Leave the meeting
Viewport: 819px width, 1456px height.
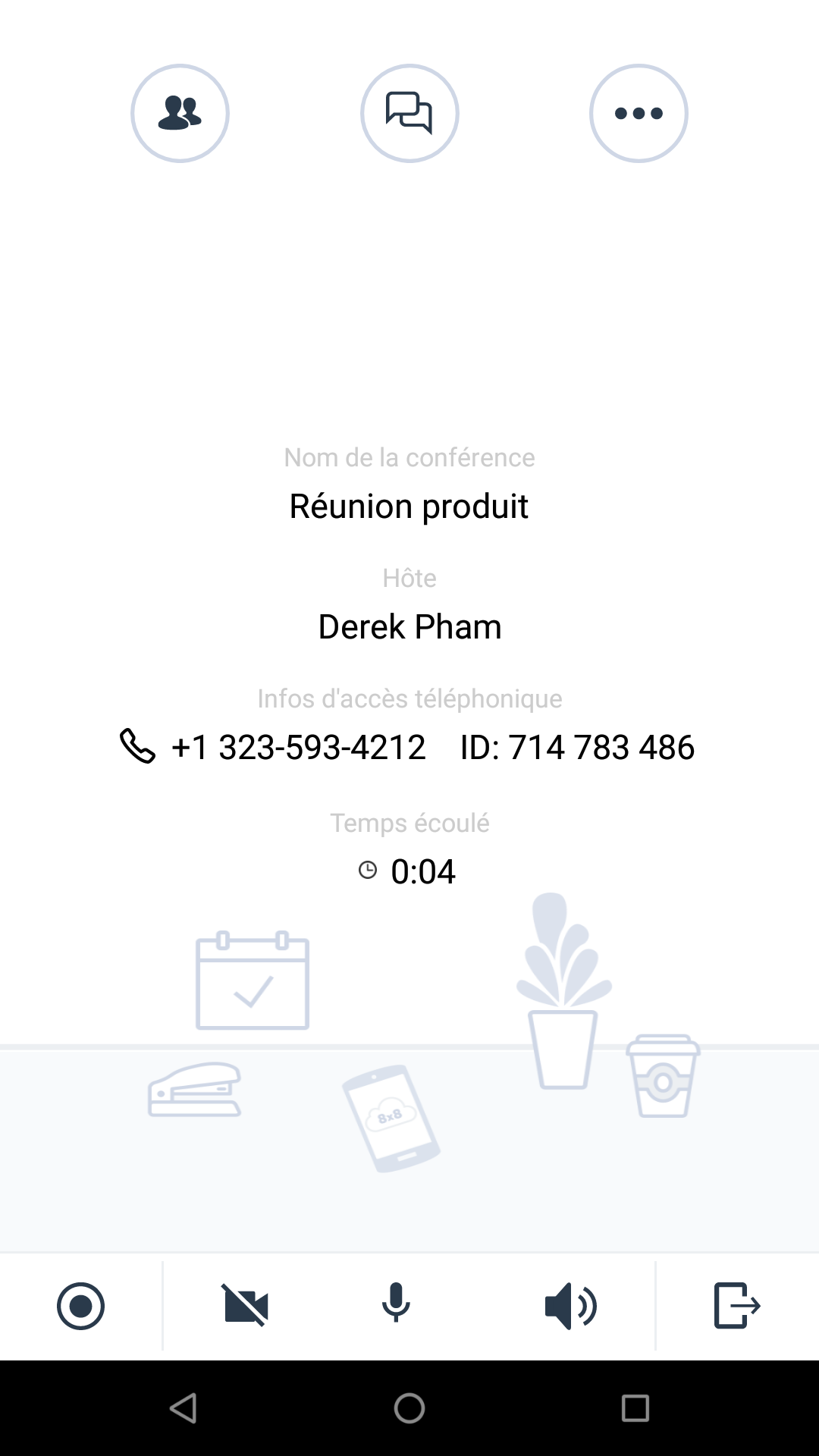click(x=736, y=1306)
